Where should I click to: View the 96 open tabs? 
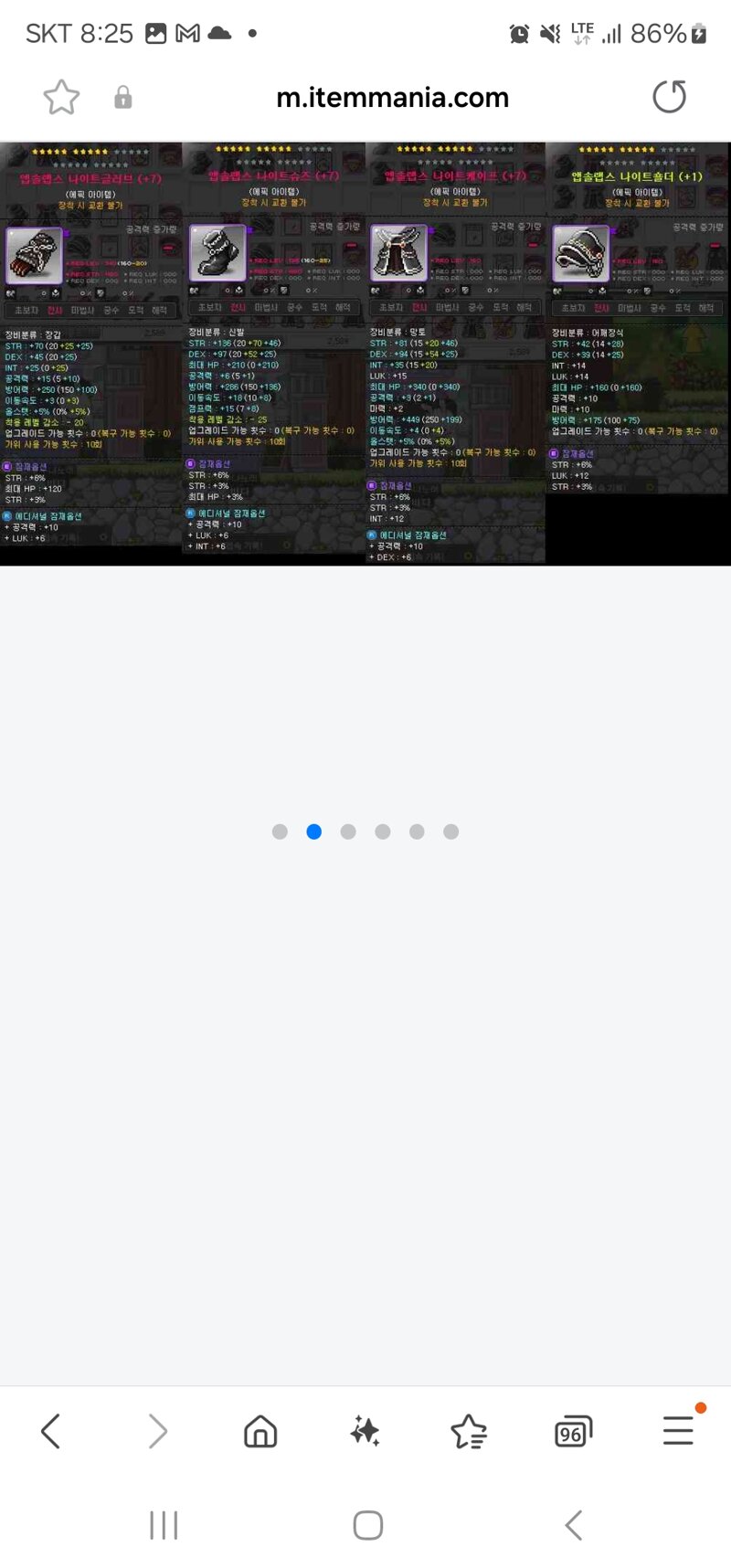[573, 1432]
